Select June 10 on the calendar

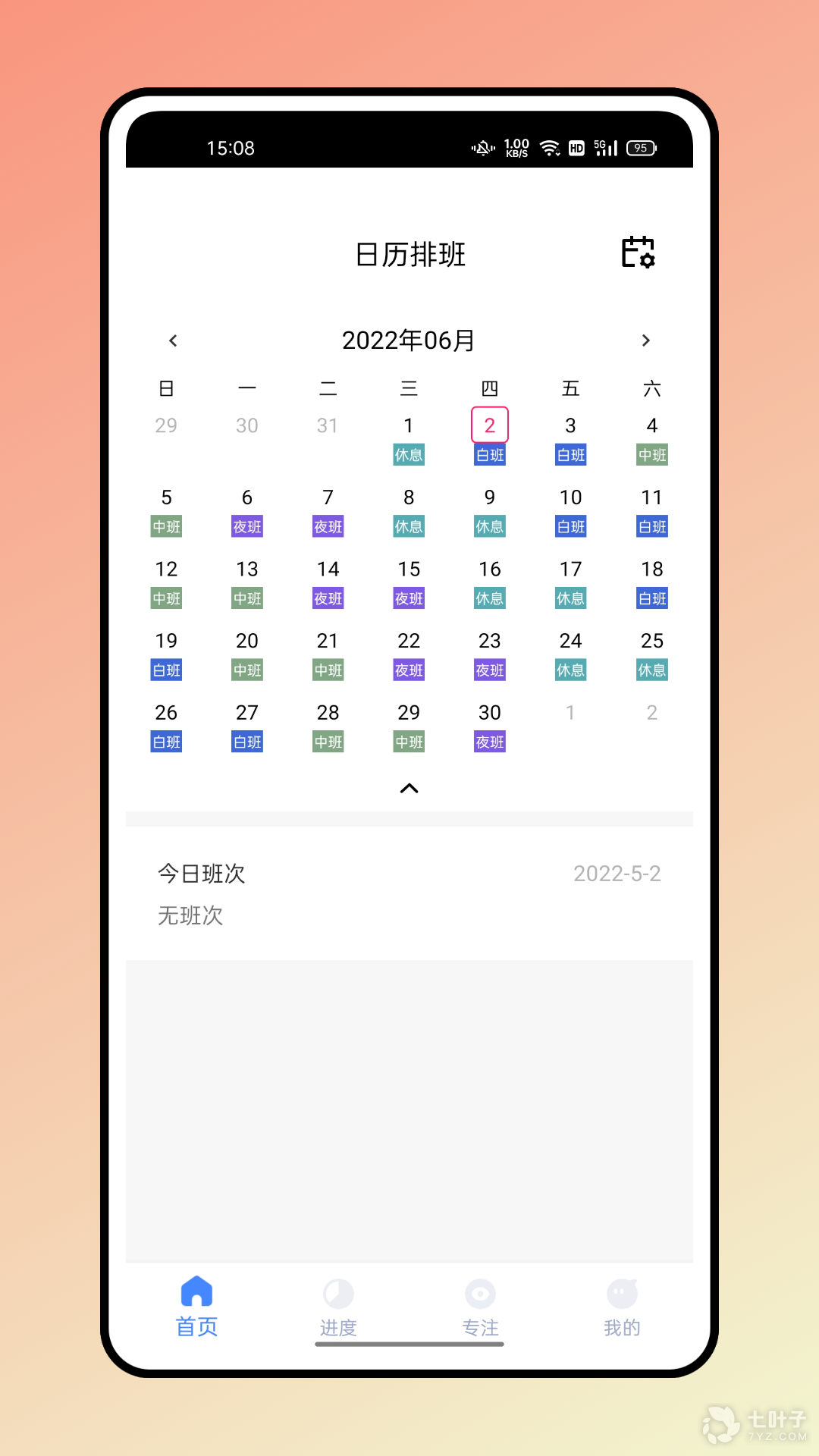pos(571,510)
